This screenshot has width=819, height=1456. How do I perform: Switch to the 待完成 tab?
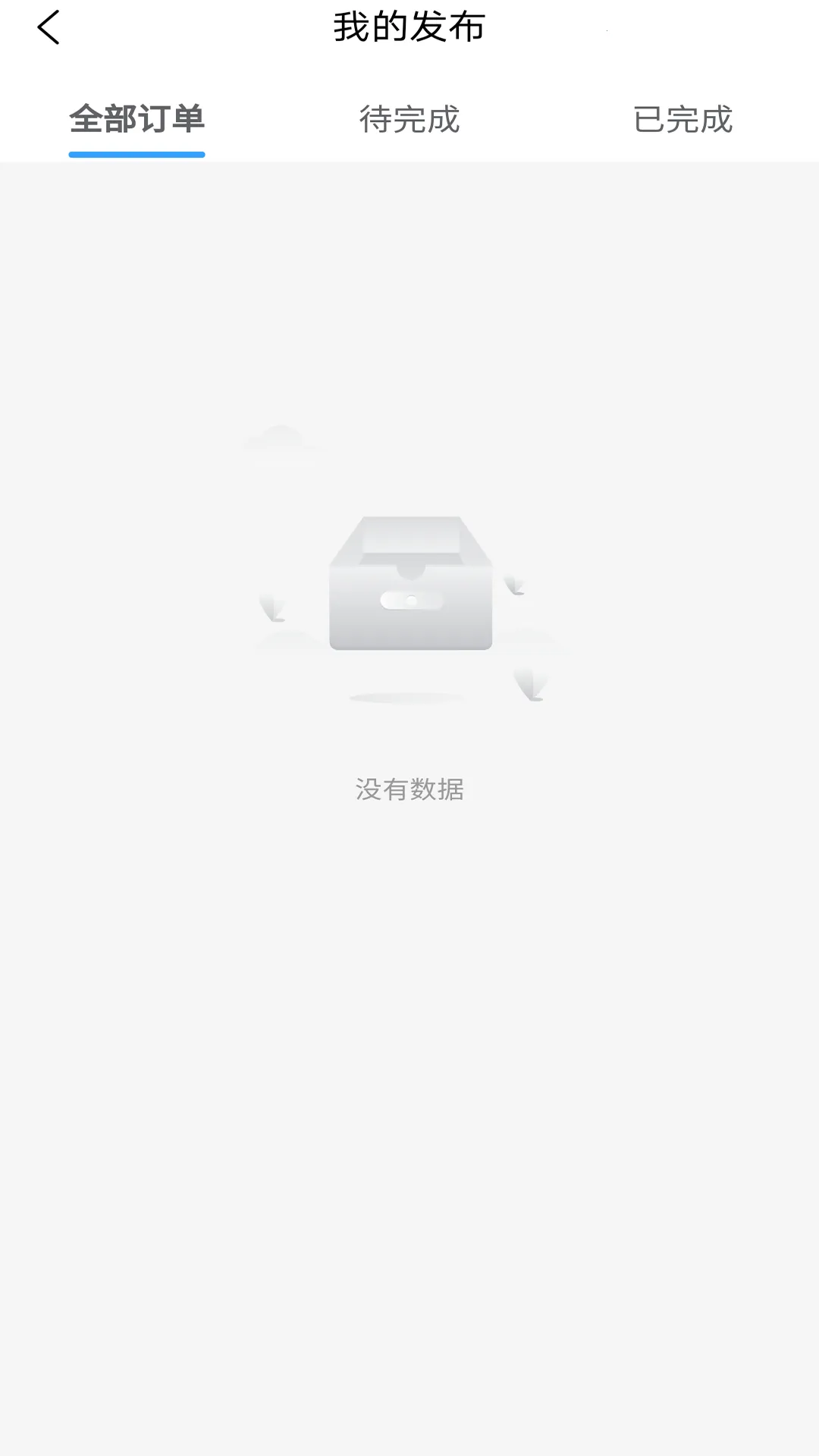pos(409,120)
